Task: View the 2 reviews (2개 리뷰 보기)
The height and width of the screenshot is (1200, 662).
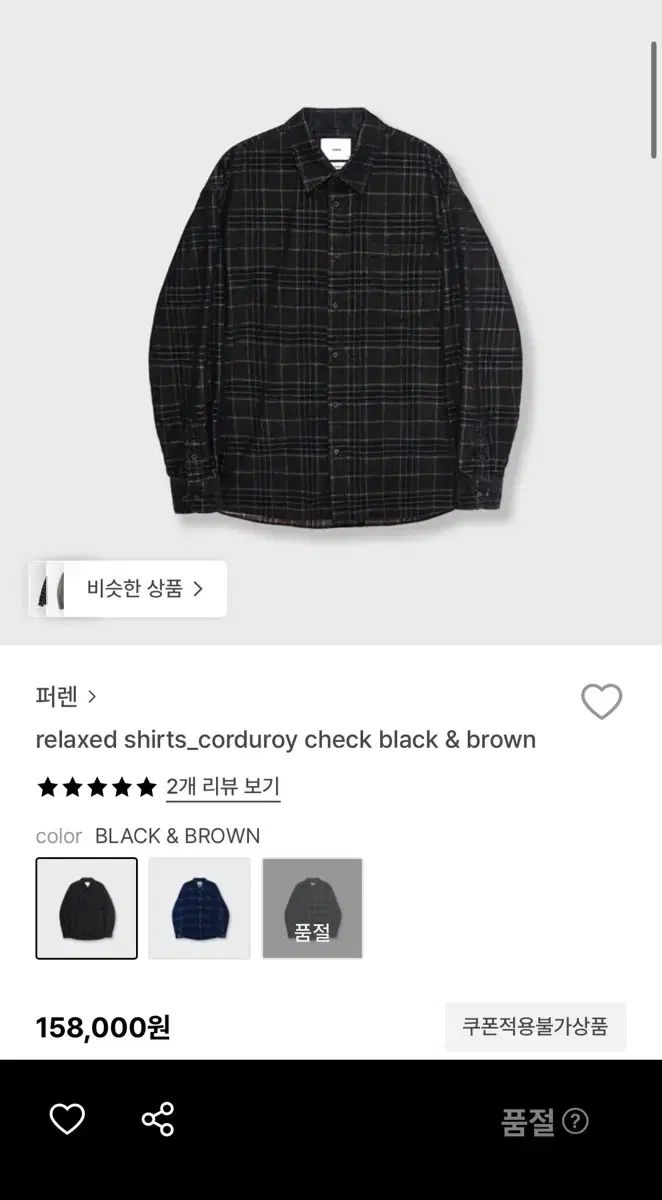Action: (x=223, y=787)
